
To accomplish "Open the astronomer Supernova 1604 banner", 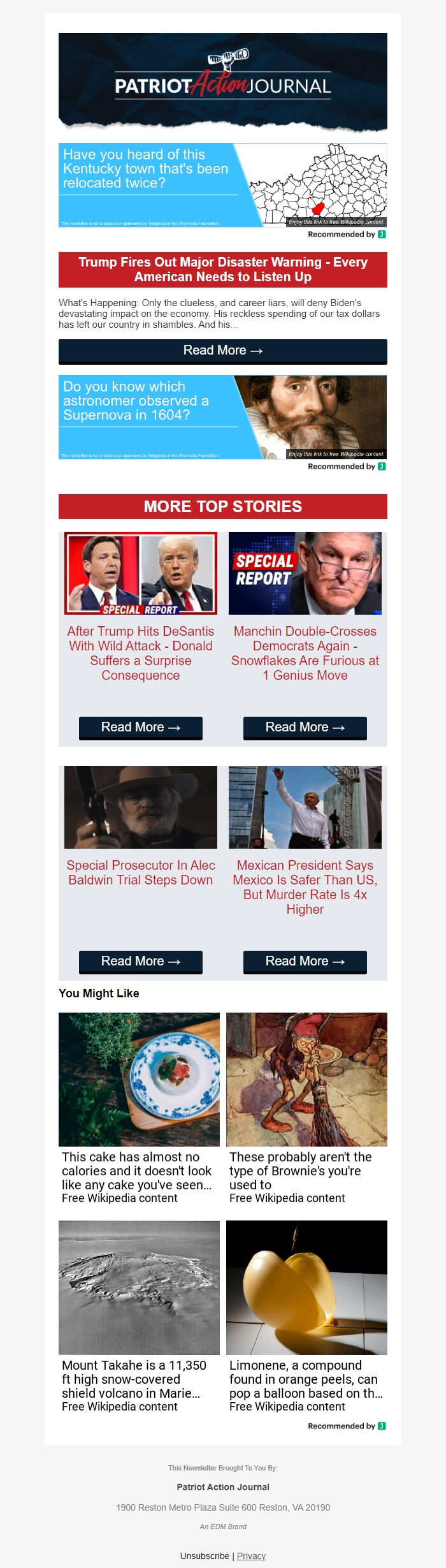I will point(222,417).
